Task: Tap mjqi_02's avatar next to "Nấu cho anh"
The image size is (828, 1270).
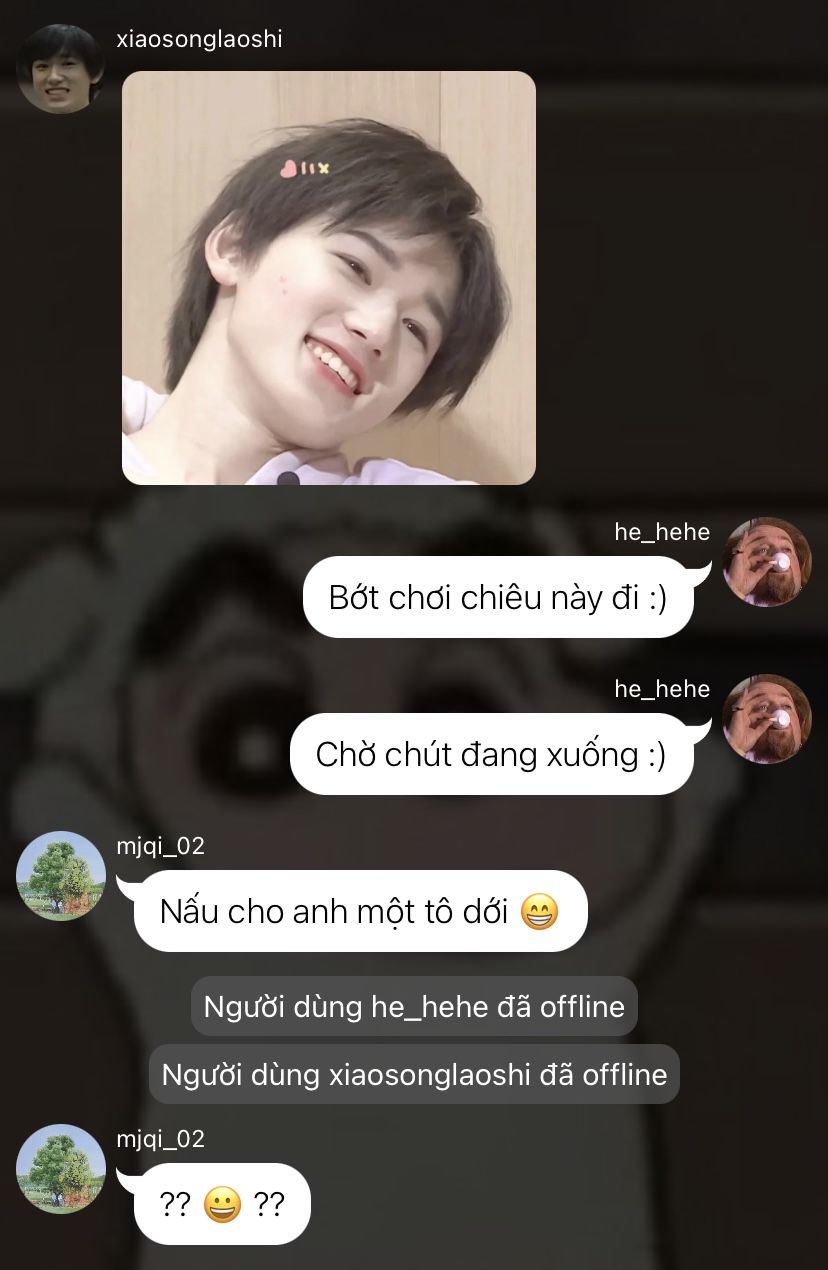Action: pyautogui.click(x=61, y=875)
